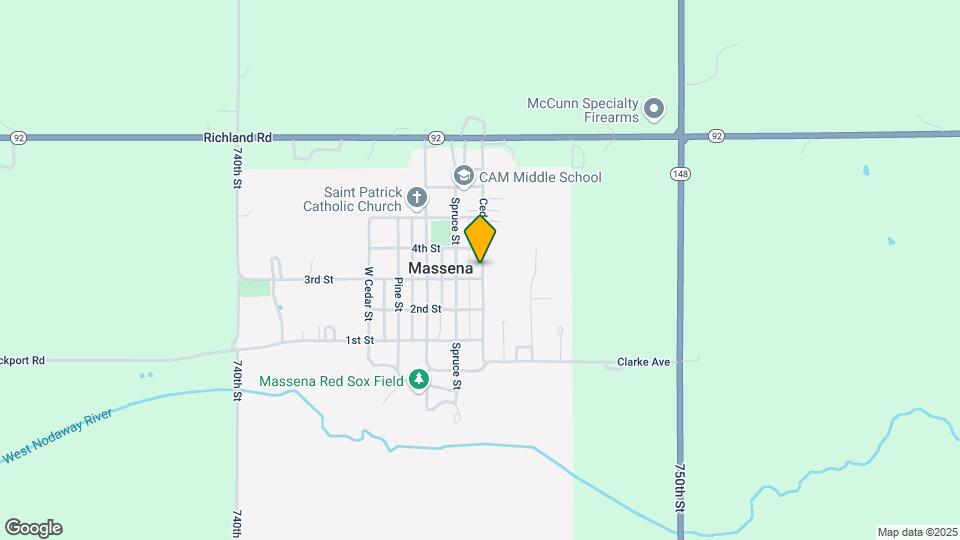Tap the orange location marker in Massena
The image size is (960, 540).
pyautogui.click(x=480, y=239)
